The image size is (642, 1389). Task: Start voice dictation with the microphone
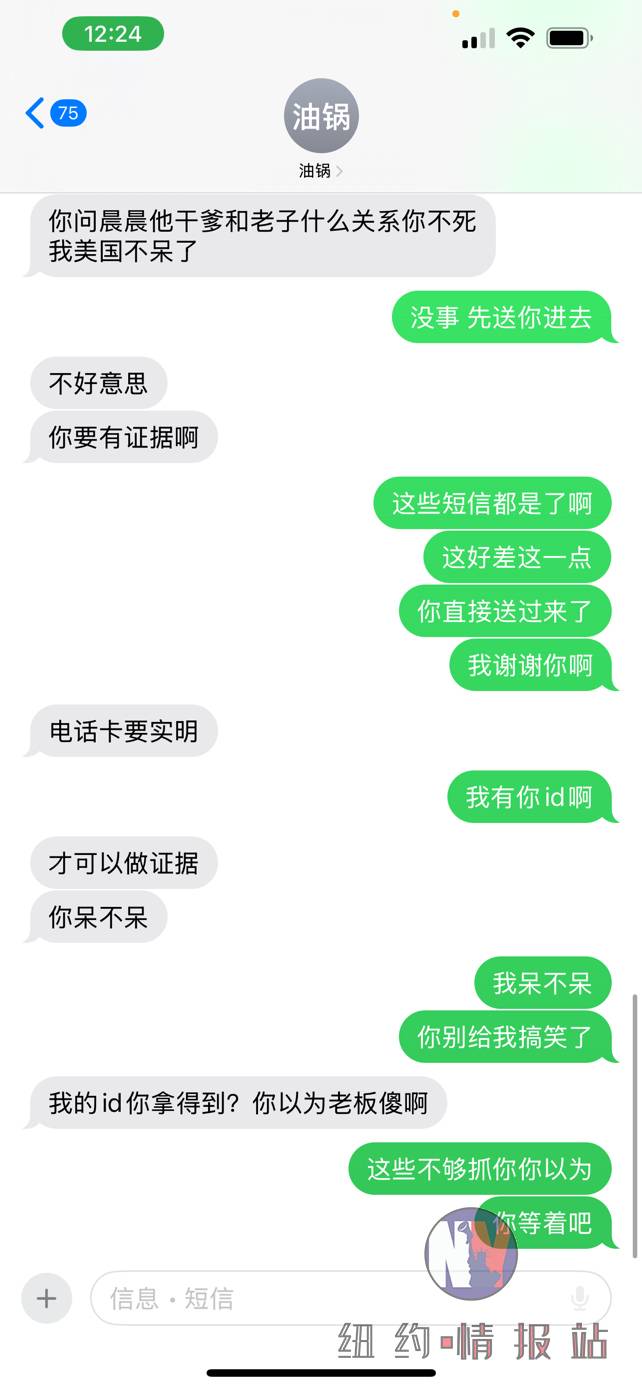579,1298
